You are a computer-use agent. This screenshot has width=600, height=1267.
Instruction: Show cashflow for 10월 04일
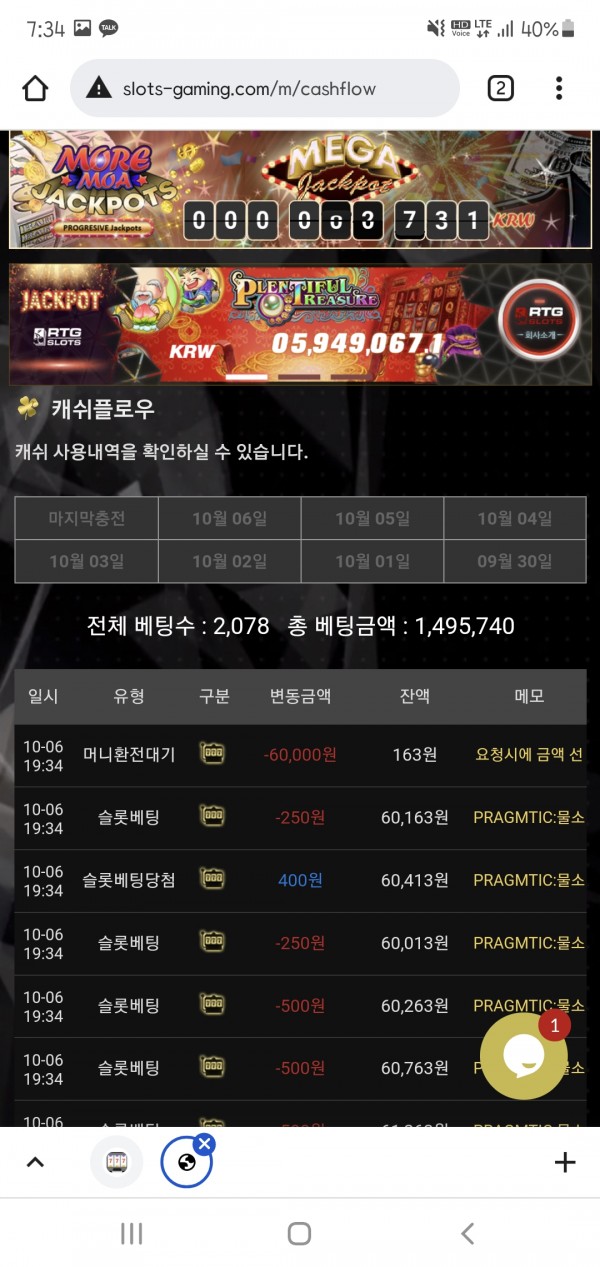click(514, 519)
